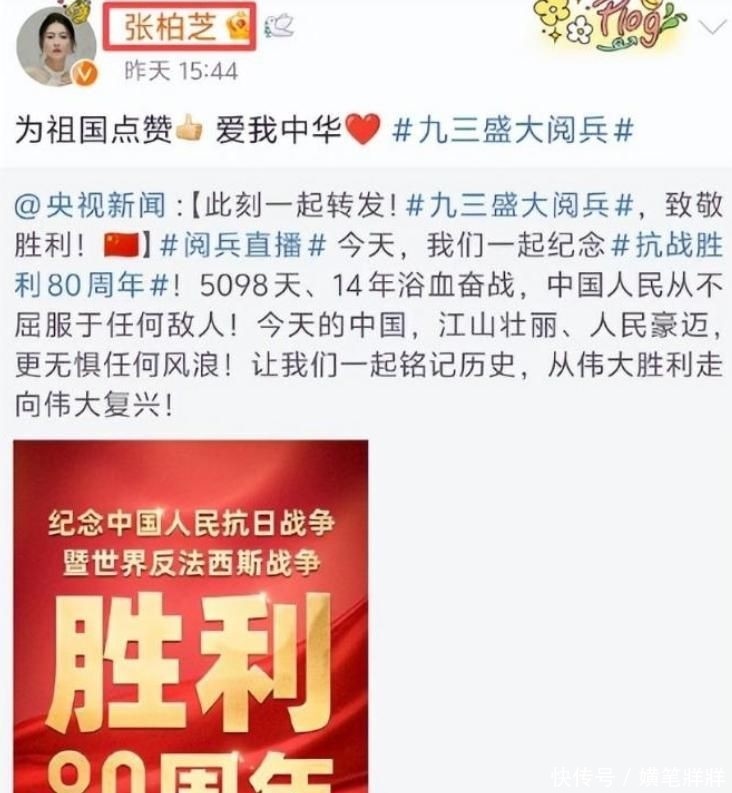Open the #九三盛大阅兵# hashtag in 张柏芝's comment
The width and height of the screenshot is (732, 793).
pyautogui.click(x=513, y=130)
